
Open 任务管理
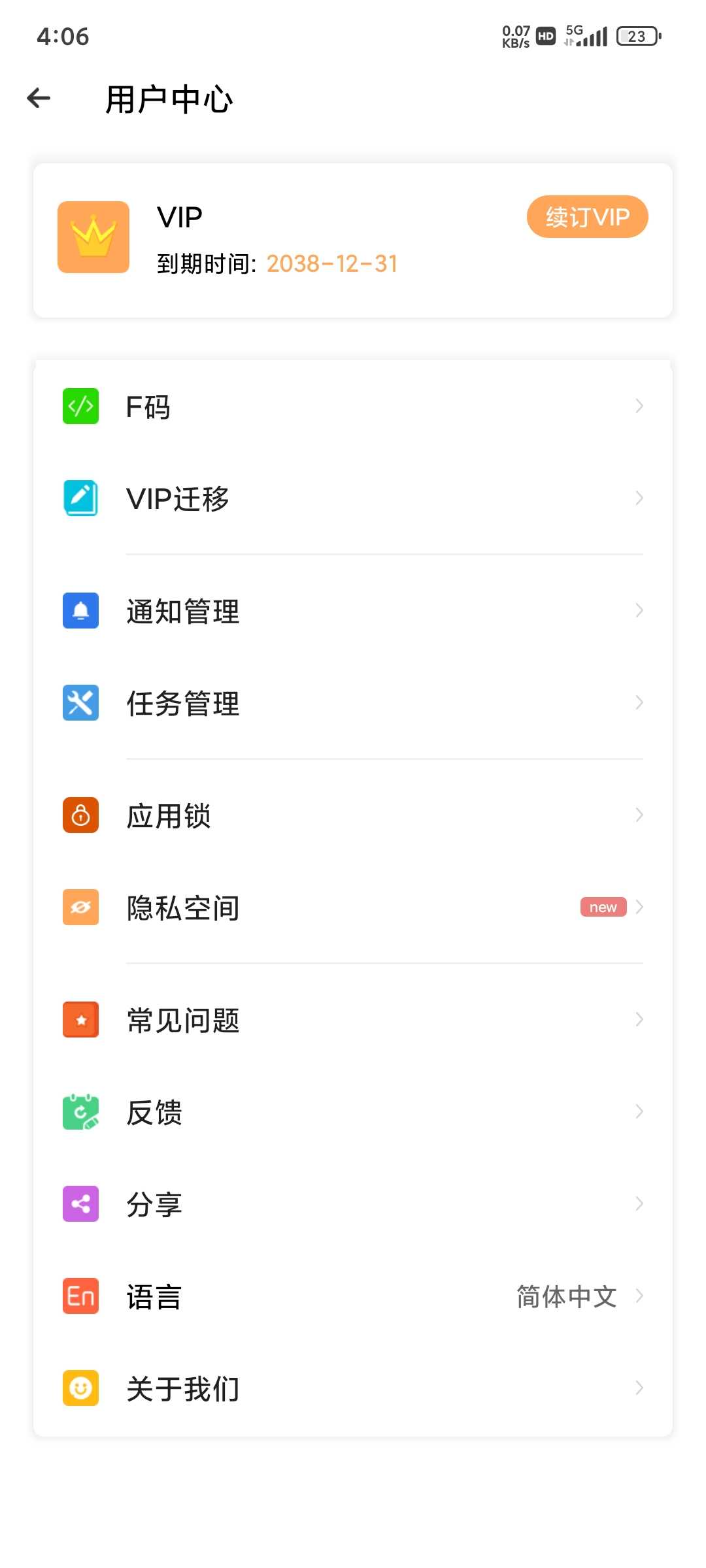pyautogui.click(x=353, y=703)
